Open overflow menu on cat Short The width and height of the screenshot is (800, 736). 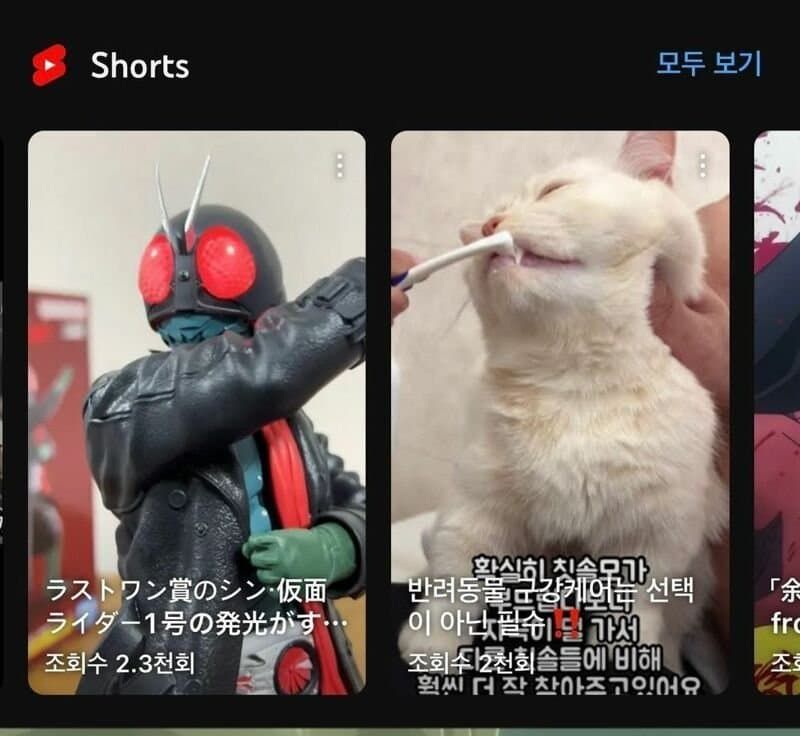click(703, 165)
